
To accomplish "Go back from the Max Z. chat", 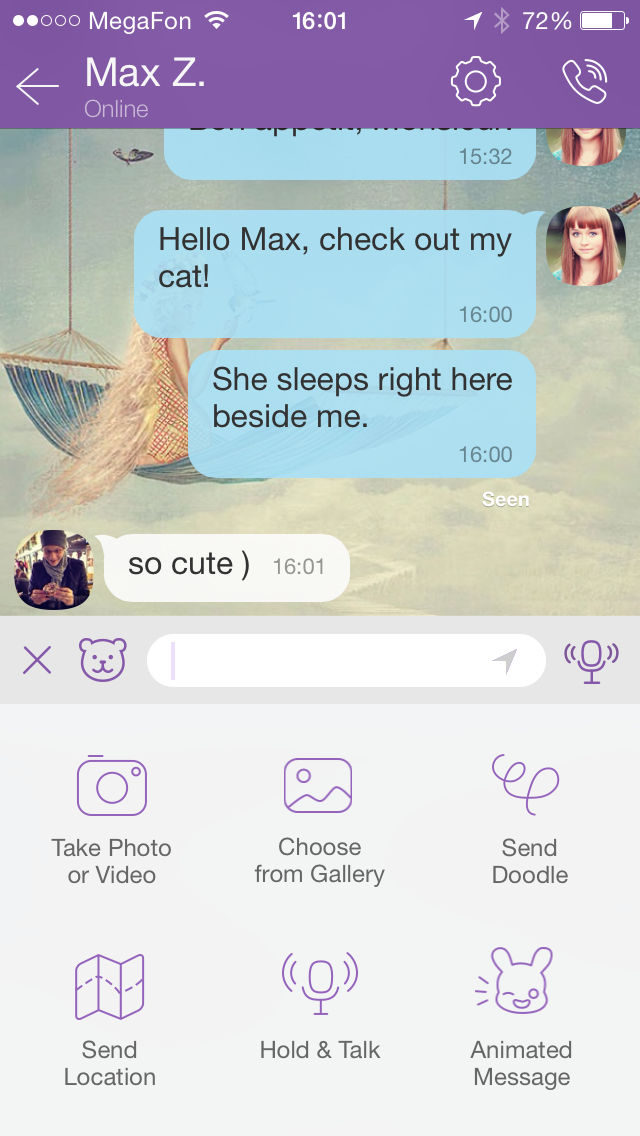I will point(38,86).
